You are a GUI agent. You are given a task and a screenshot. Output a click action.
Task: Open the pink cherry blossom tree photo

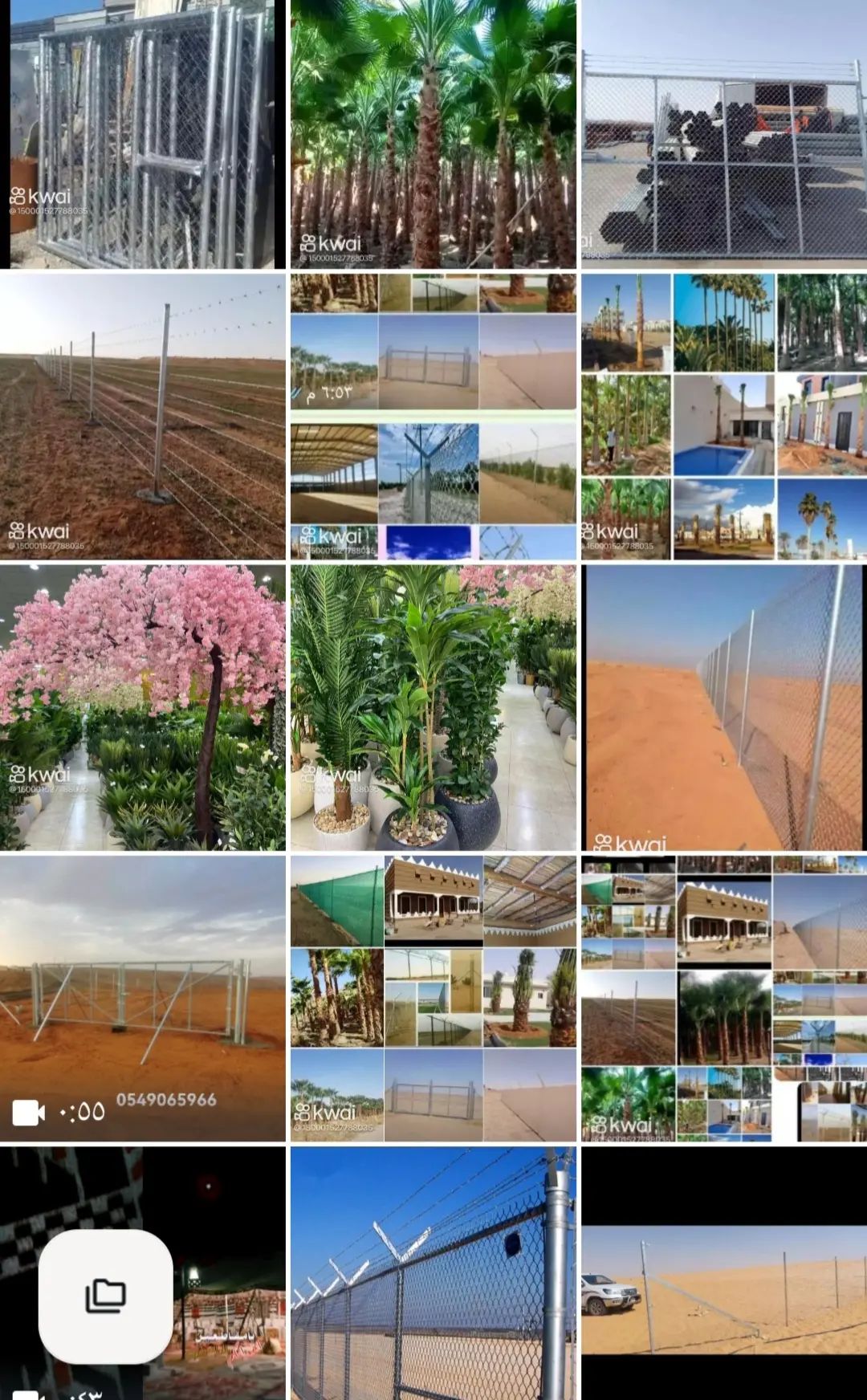pyautogui.click(x=142, y=707)
